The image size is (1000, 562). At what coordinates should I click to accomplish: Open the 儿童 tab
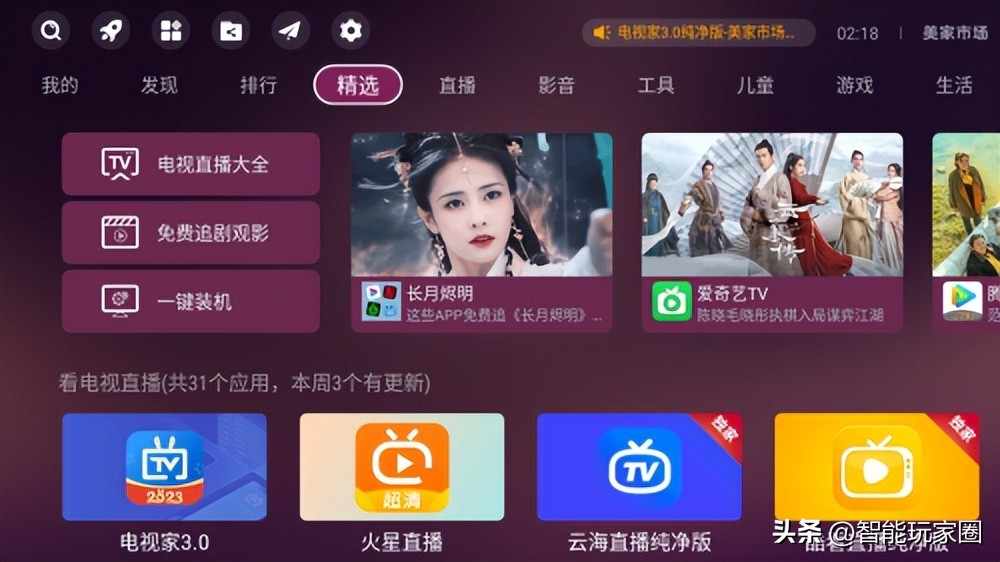click(755, 86)
